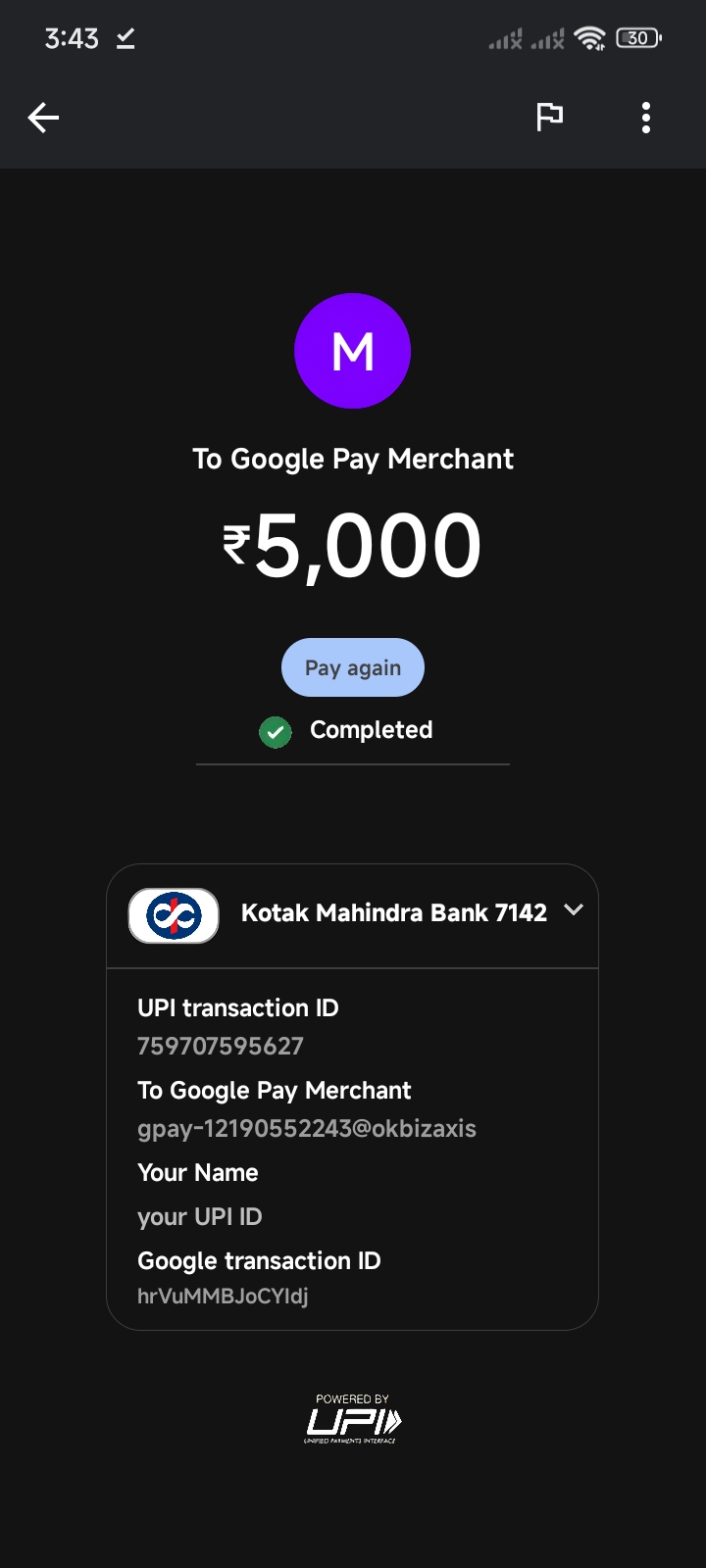Viewport: 706px width, 1568px height.
Task: Flag this transaction for reporting
Action: pos(549,116)
